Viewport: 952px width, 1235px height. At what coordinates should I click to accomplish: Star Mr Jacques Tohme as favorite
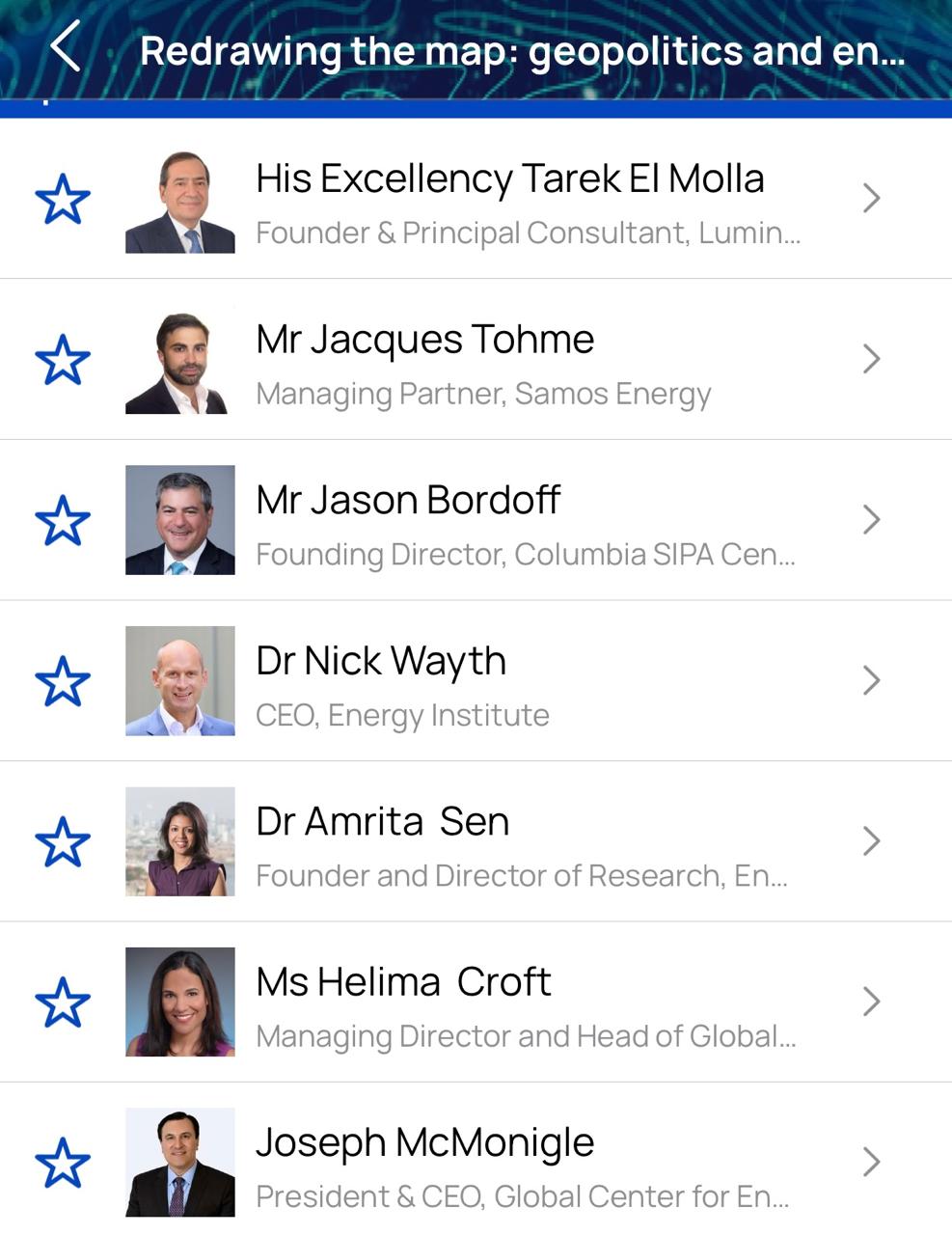63,360
